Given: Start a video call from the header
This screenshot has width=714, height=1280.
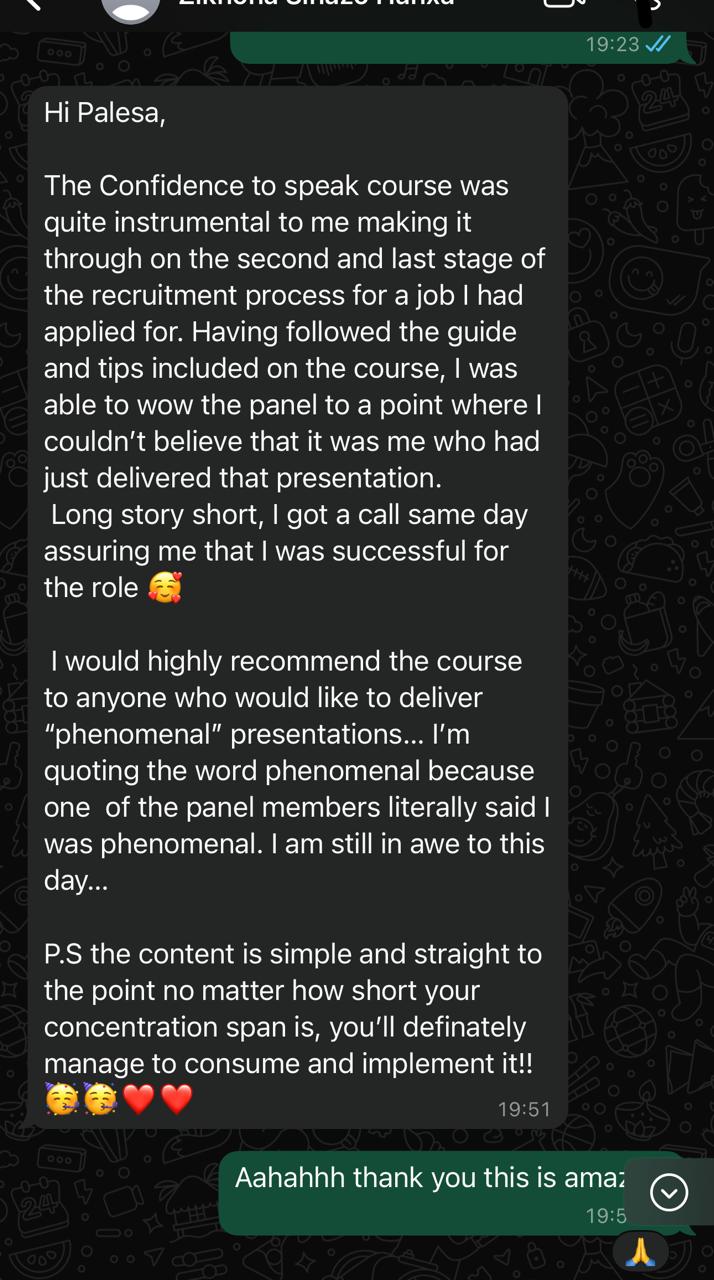Looking at the screenshot, I should pos(563,5).
